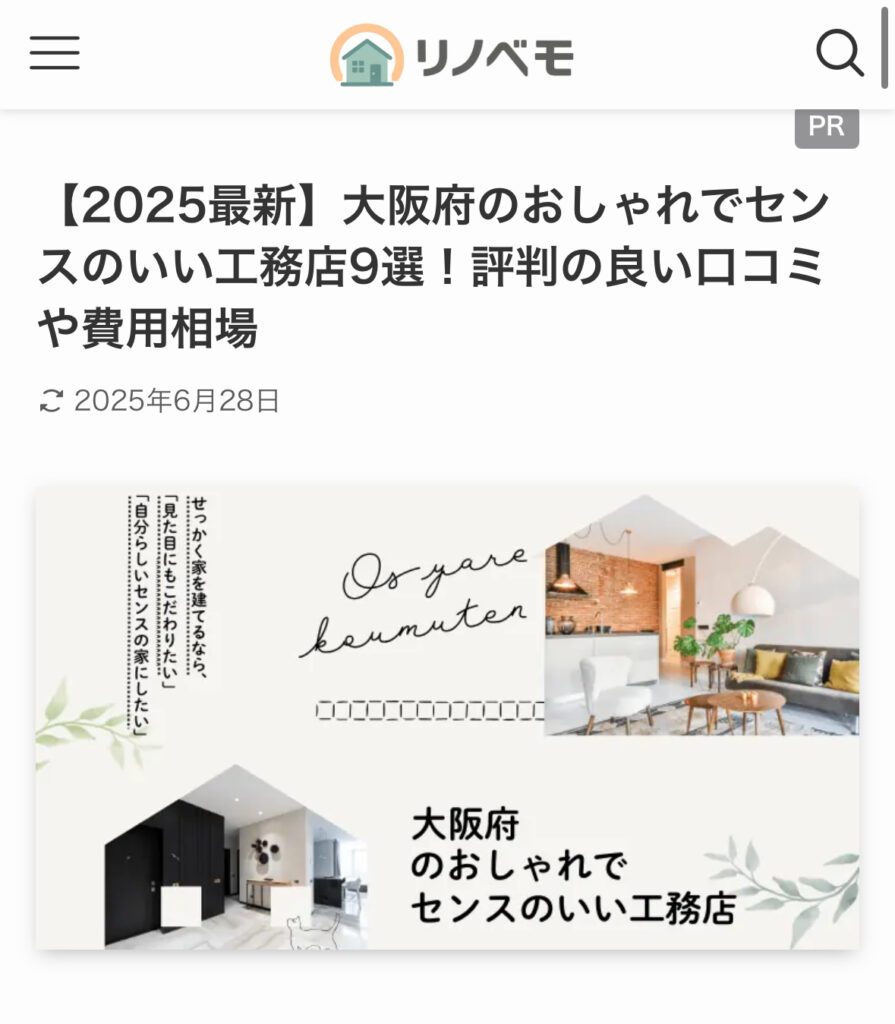Go to the リノベモ home page

pos(452,55)
